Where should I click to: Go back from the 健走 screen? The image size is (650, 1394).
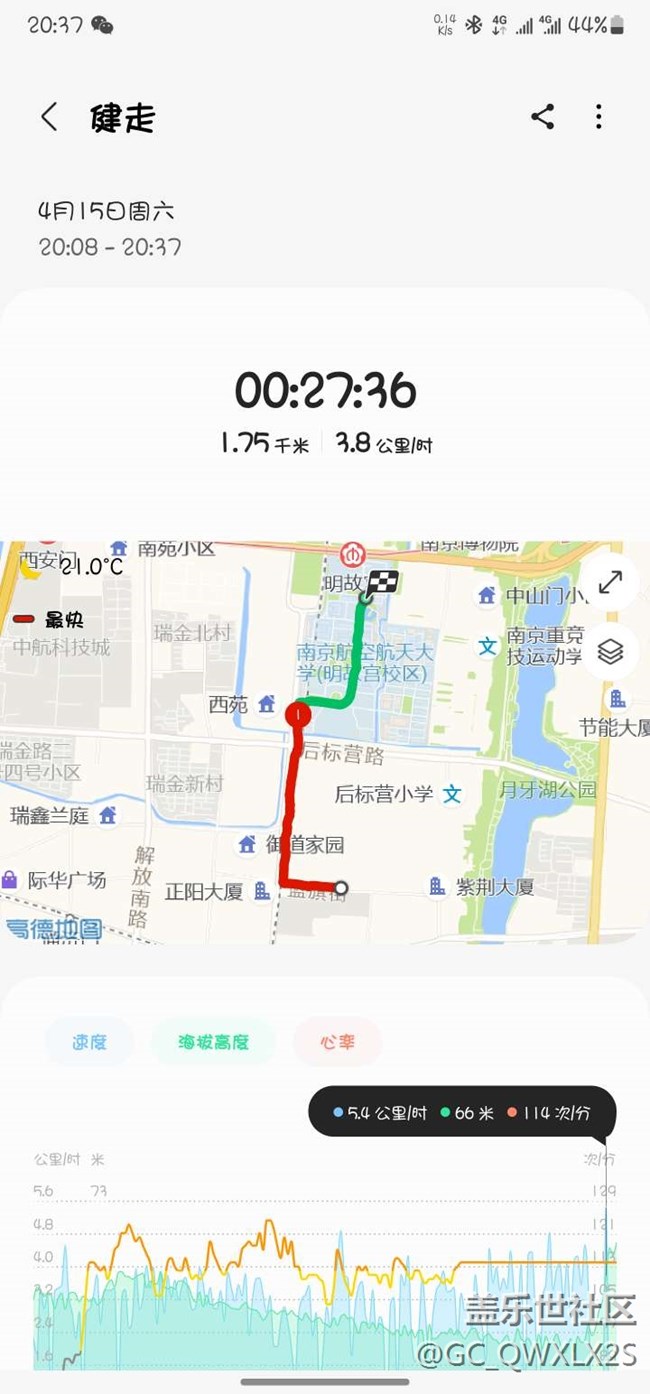pos(49,117)
